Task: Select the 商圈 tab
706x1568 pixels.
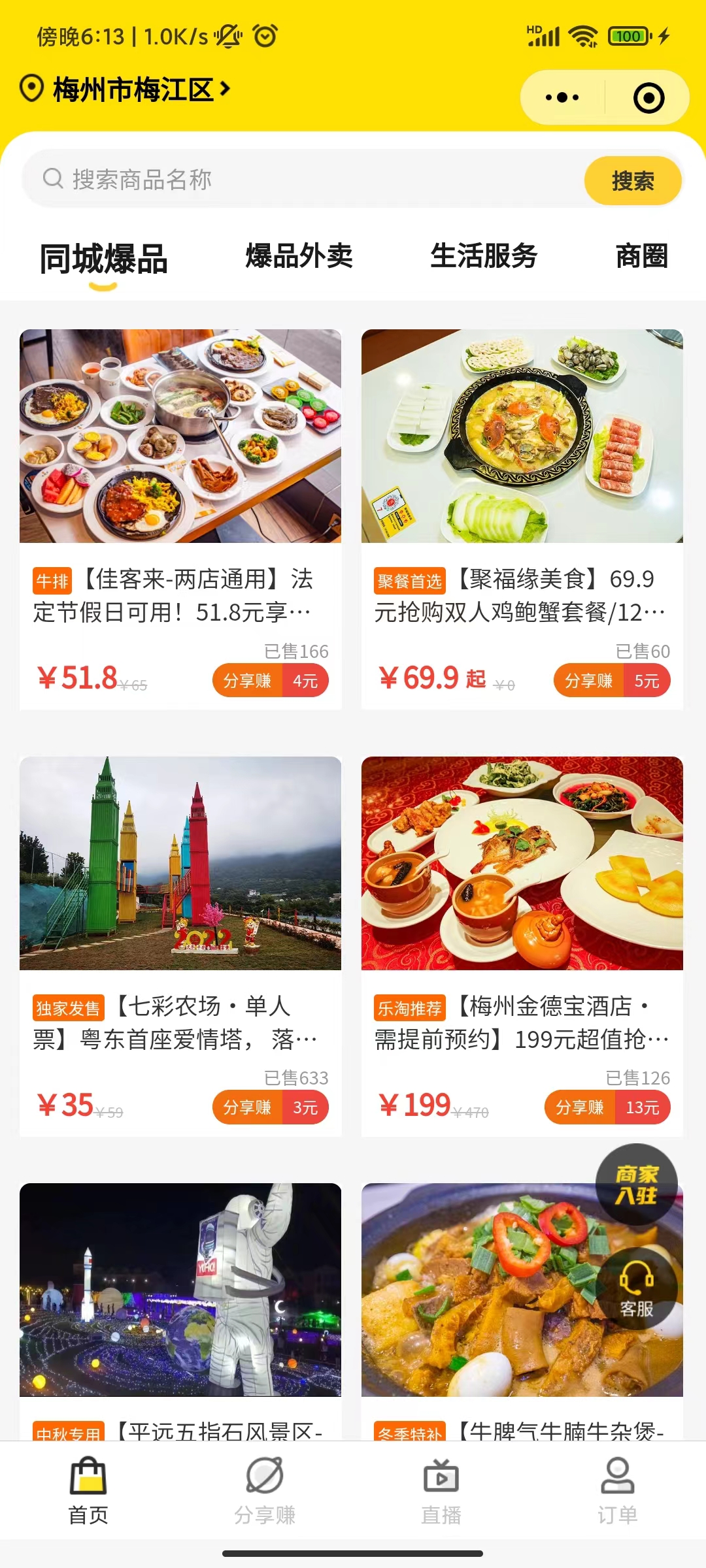Action: [x=641, y=256]
